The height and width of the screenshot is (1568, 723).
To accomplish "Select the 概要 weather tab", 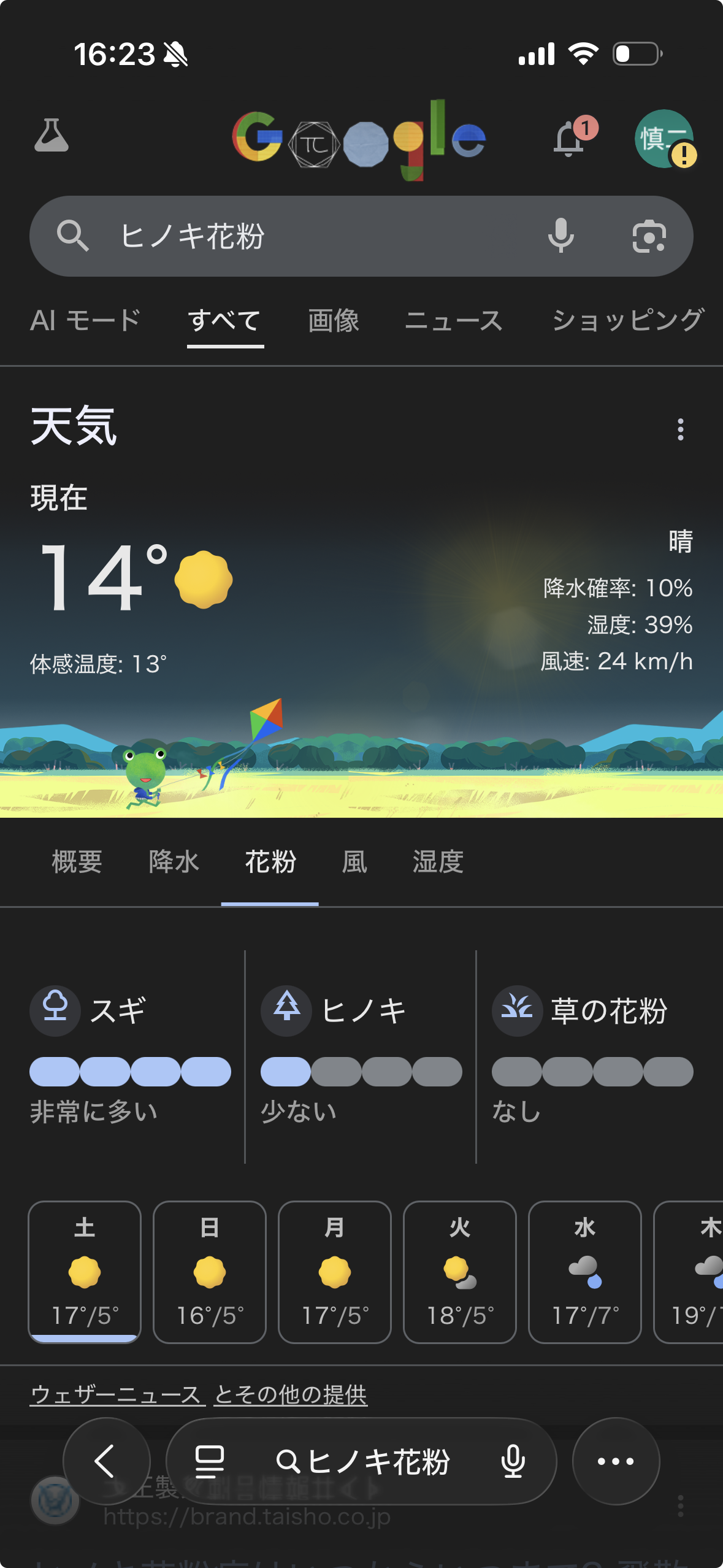I will [x=77, y=862].
